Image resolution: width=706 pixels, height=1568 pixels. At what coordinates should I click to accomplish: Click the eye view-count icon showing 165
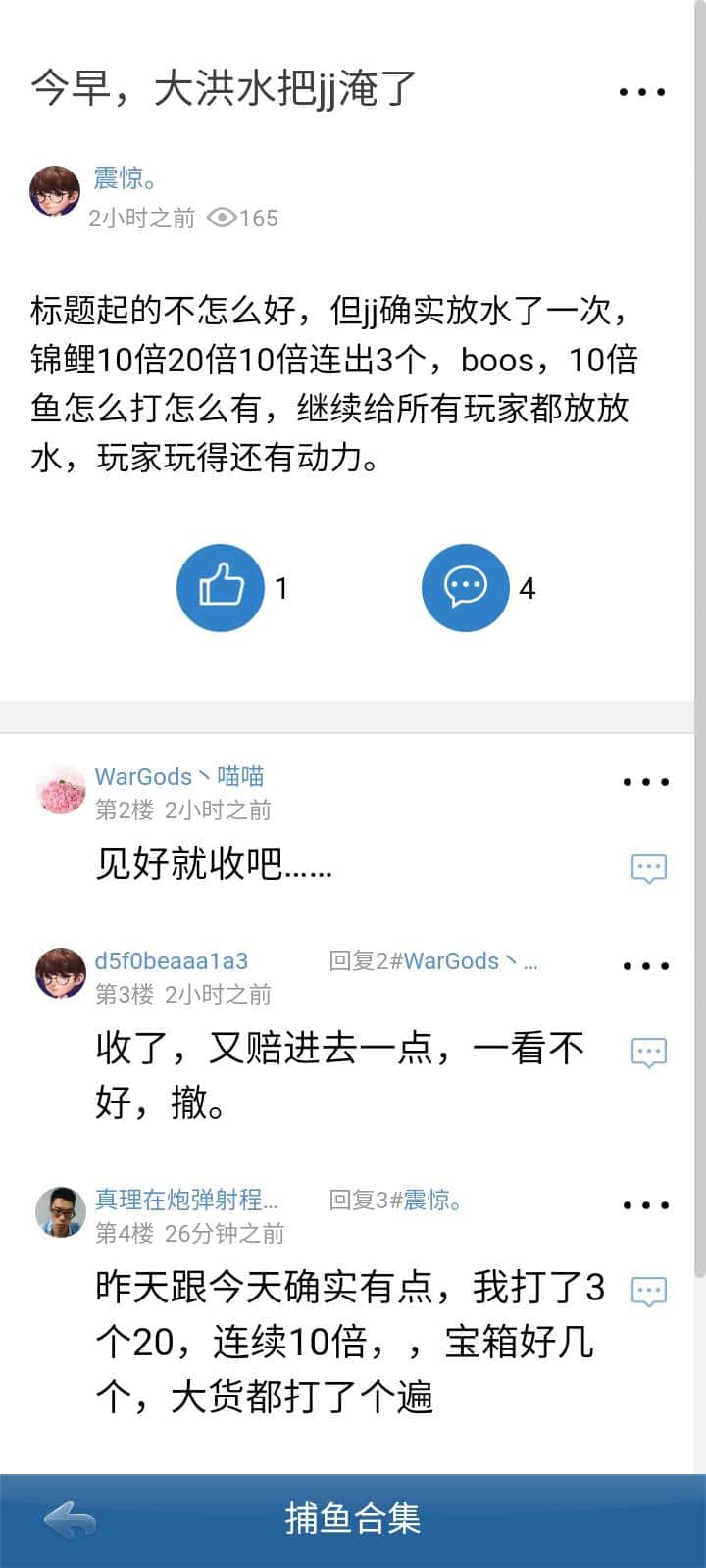[x=224, y=219]
